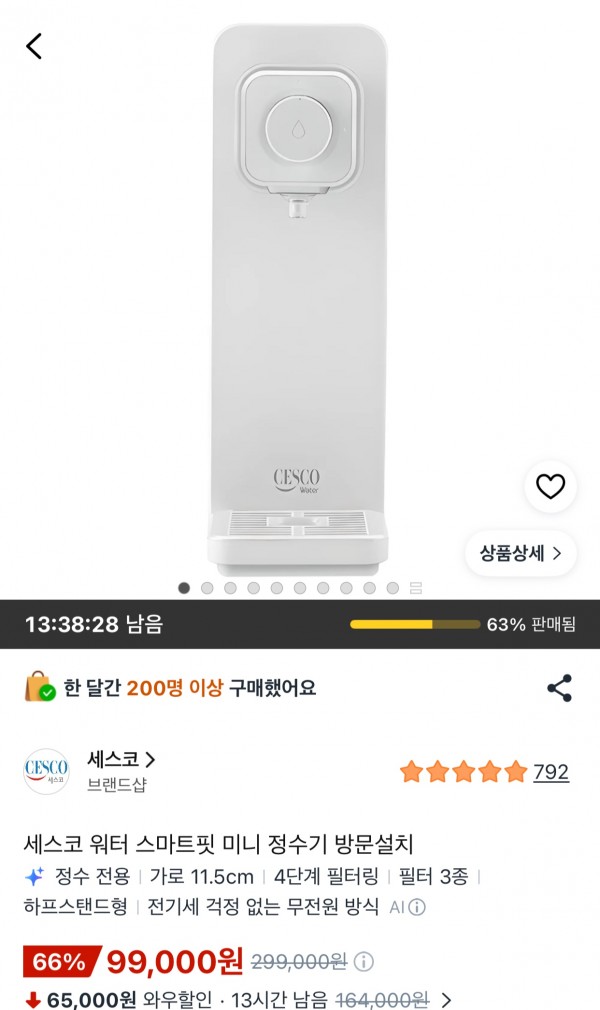View all product images grid icon
The image size is (600, 1010).
(416, 587)
